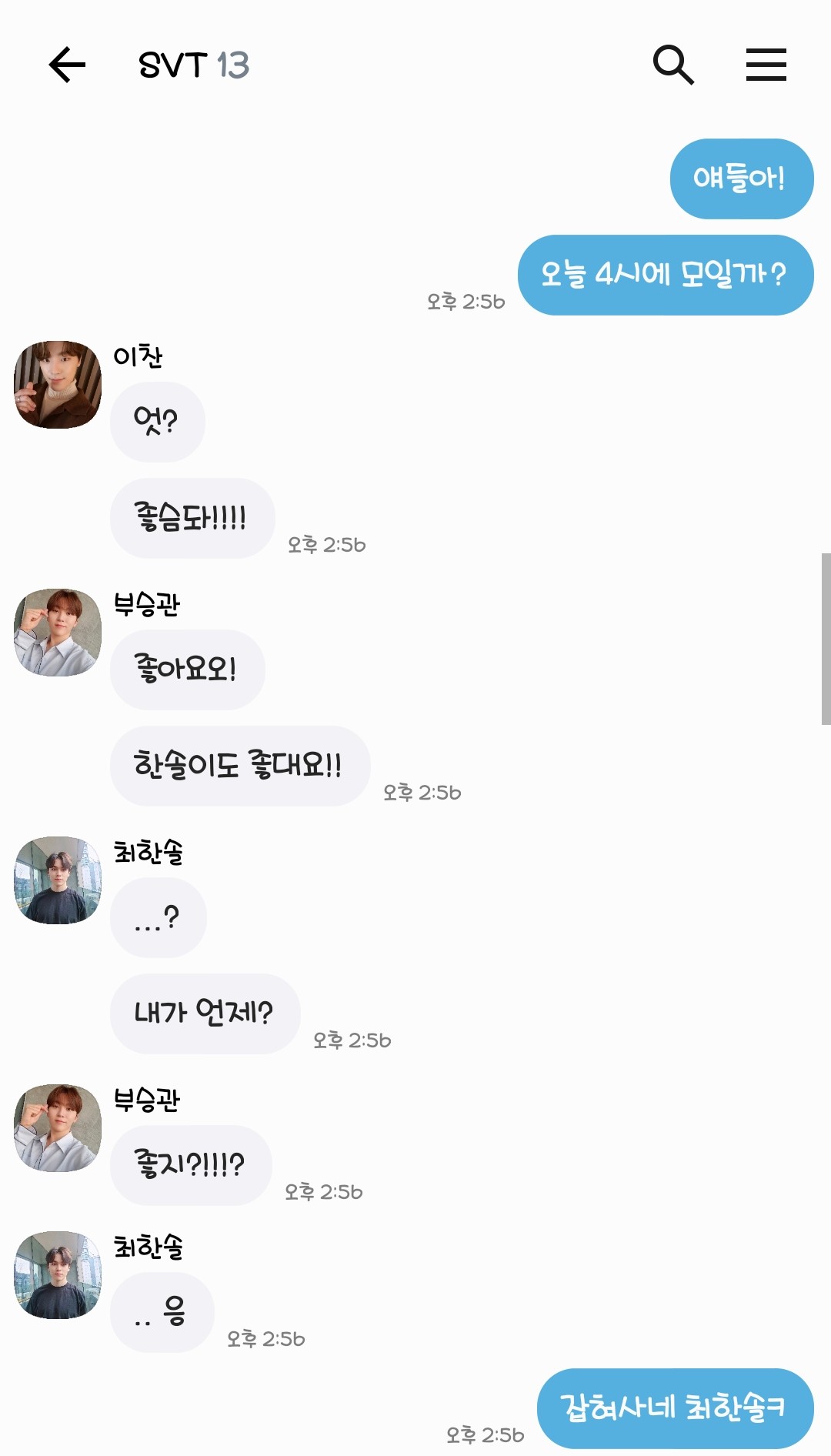View 이찬's profile picture
The image size is (831, 1456).
pyautogui.click(x=58, y=385)
